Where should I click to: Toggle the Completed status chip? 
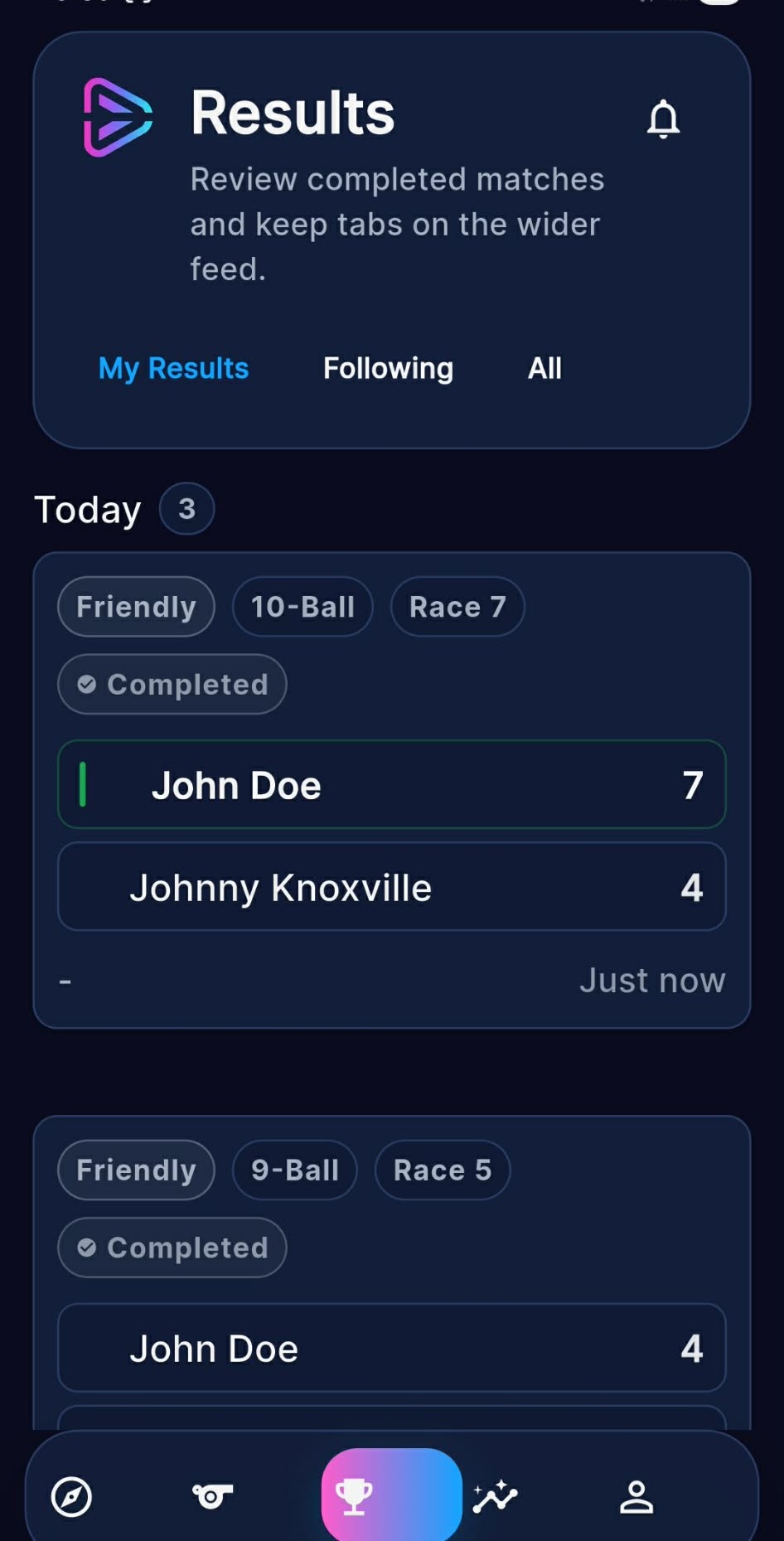click(171, 684)
